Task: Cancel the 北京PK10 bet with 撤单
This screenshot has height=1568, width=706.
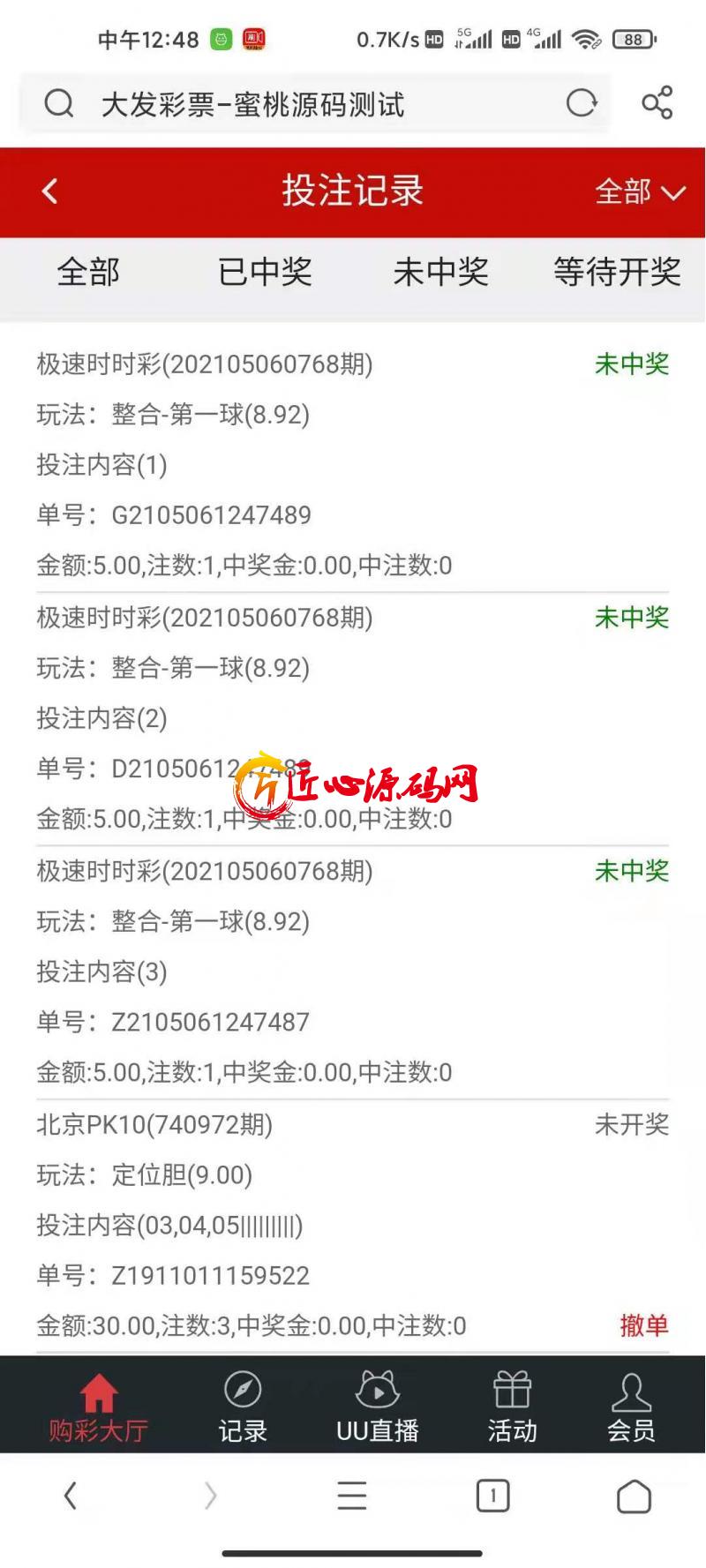Action: 644,1324
